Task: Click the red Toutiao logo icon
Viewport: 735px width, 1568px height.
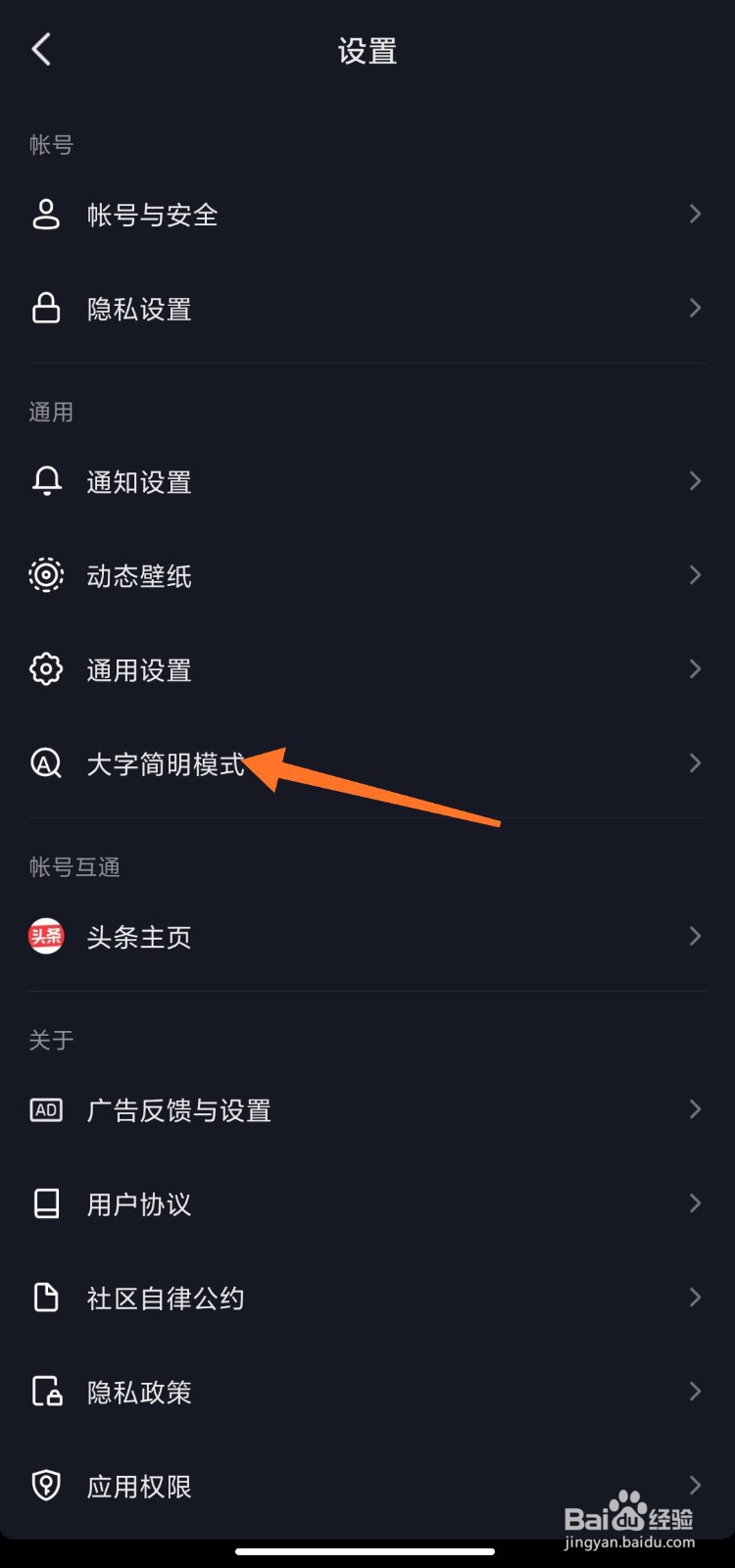Action: pyautogui.click(x=46, y=936)
